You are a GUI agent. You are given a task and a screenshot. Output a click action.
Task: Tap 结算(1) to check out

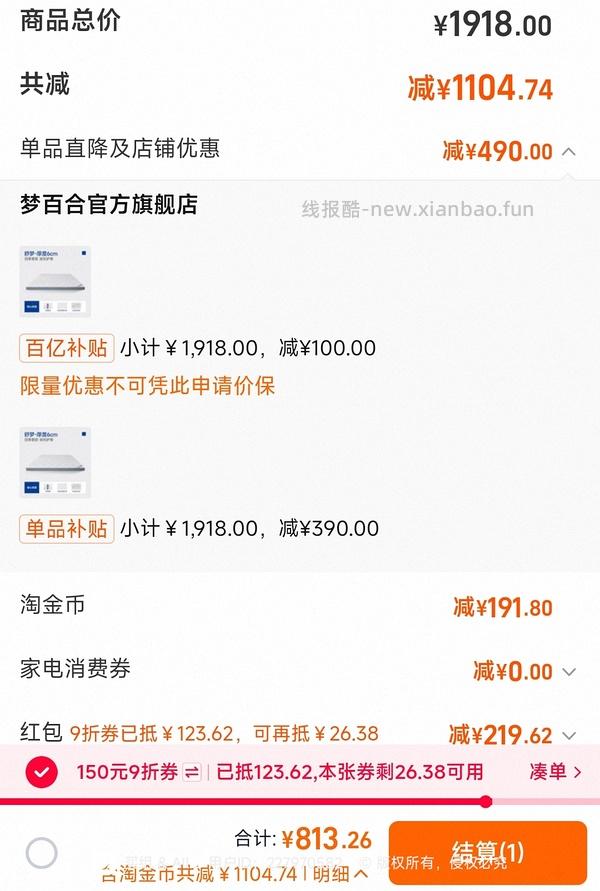(487, 852)
